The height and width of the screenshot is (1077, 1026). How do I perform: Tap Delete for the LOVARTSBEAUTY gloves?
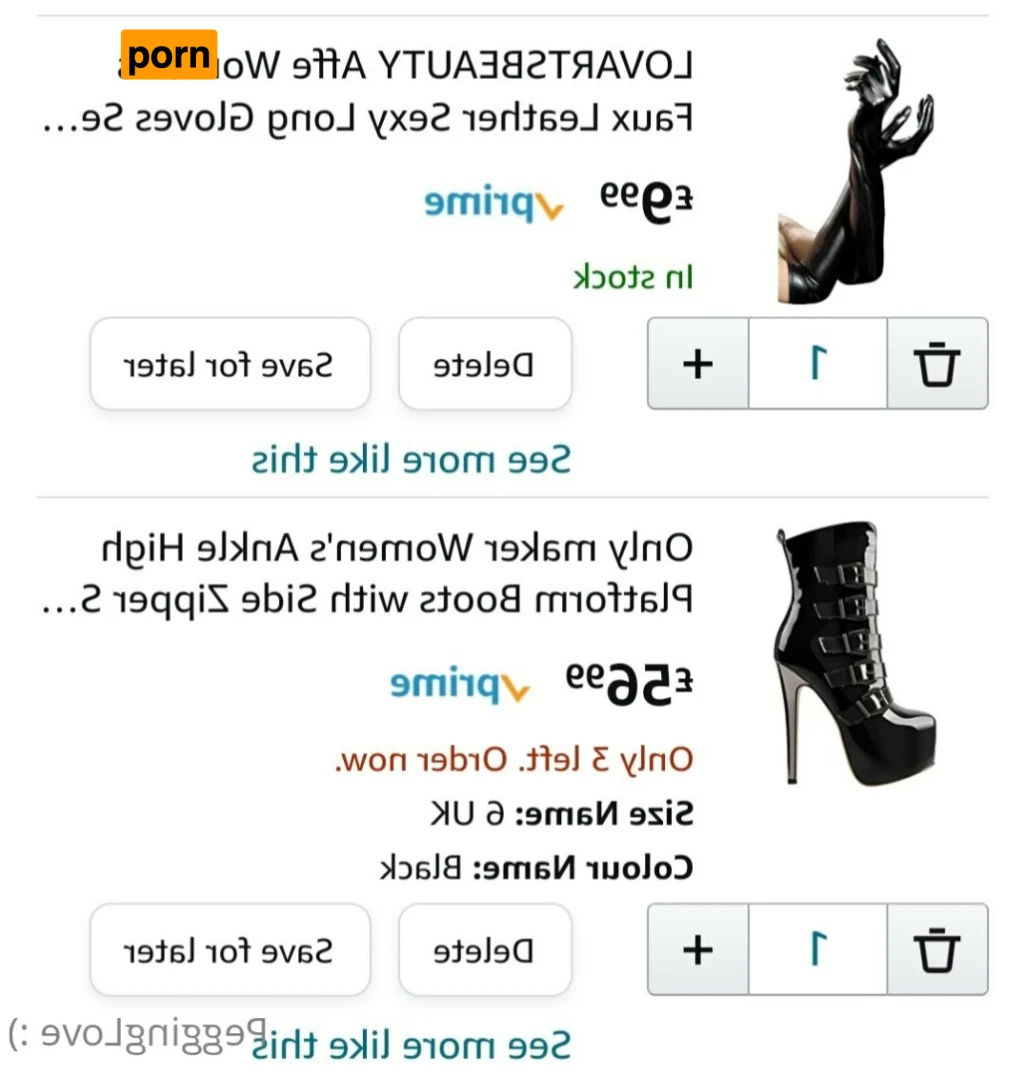(485, 365)
